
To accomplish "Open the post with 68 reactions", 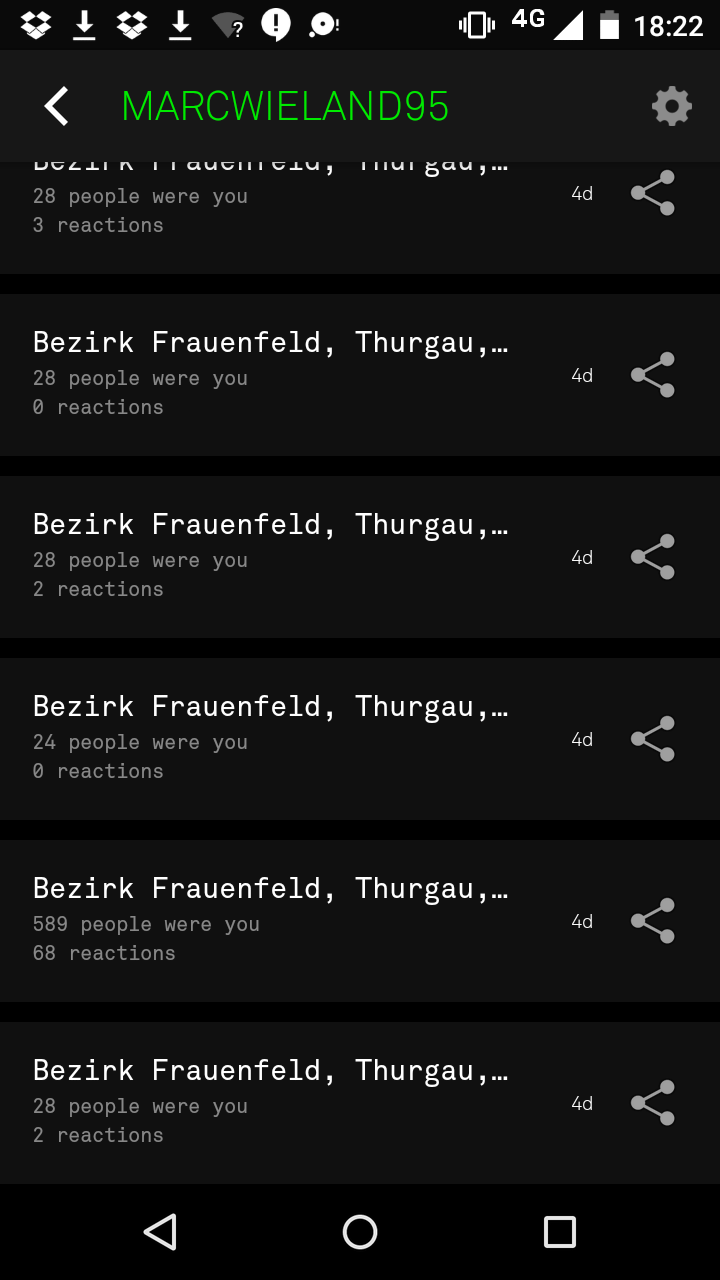I will 270,920.
